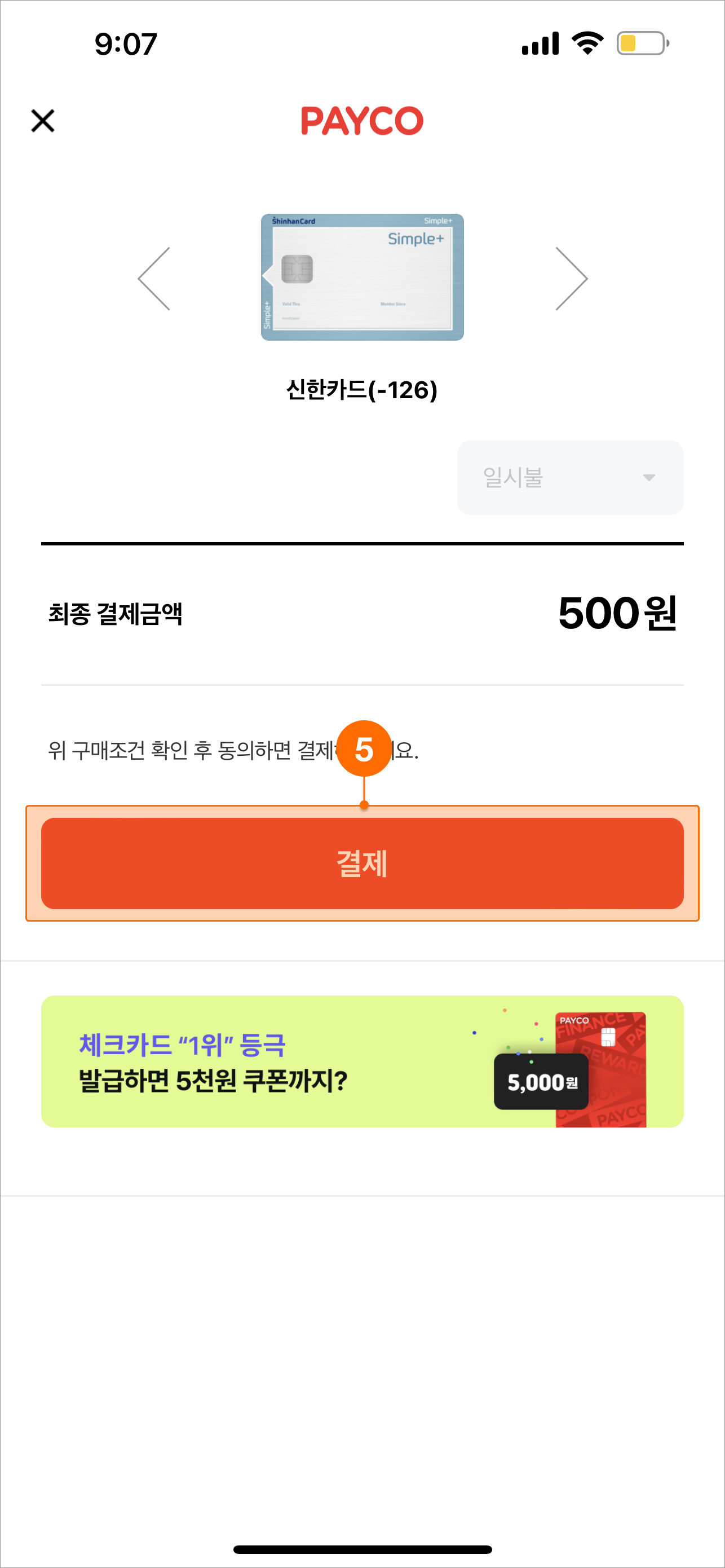725x1568 pixels.
Task: Show the previous payment card
Action: [x=154, y=278]
